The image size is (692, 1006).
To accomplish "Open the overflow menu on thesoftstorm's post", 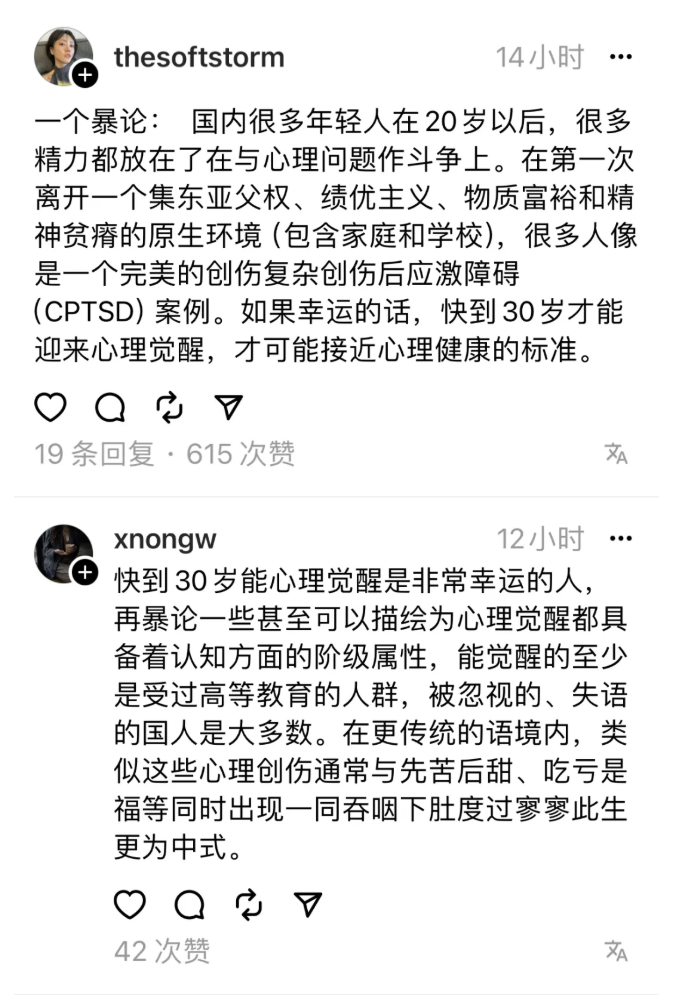I will pyautogui.click(x=621, y=57).
